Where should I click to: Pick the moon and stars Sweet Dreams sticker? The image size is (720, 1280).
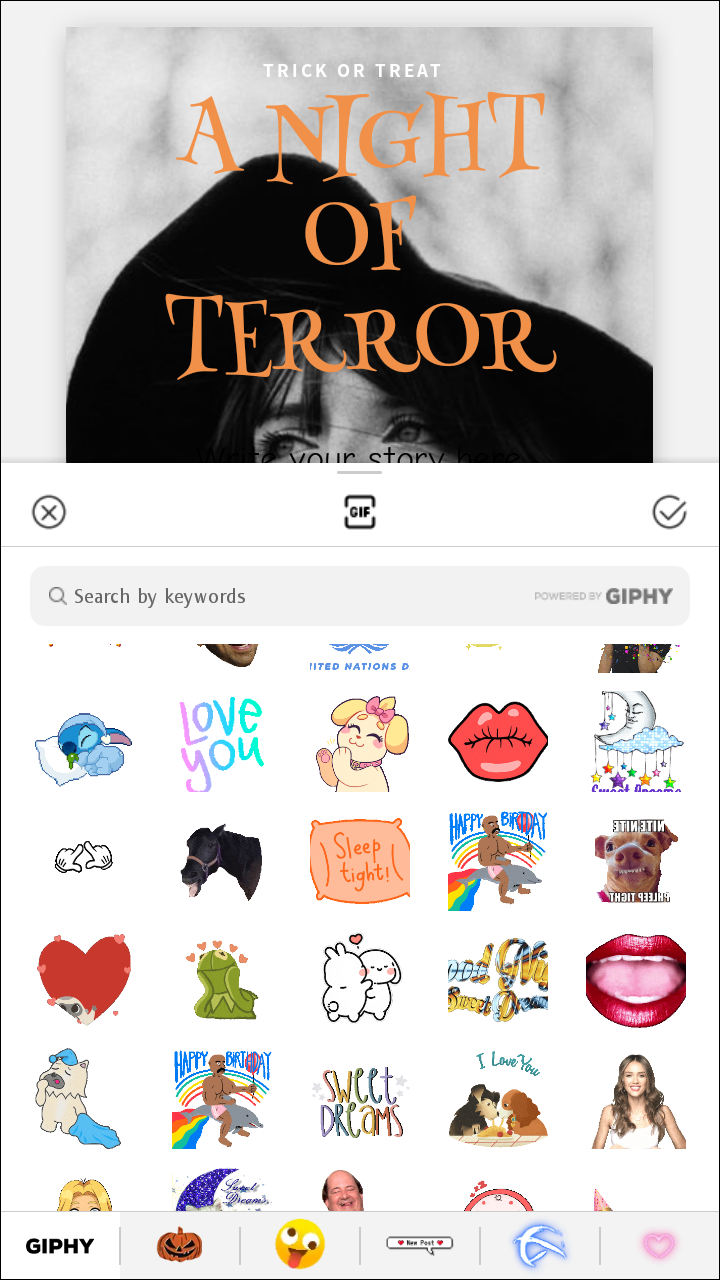click(636, 742)
